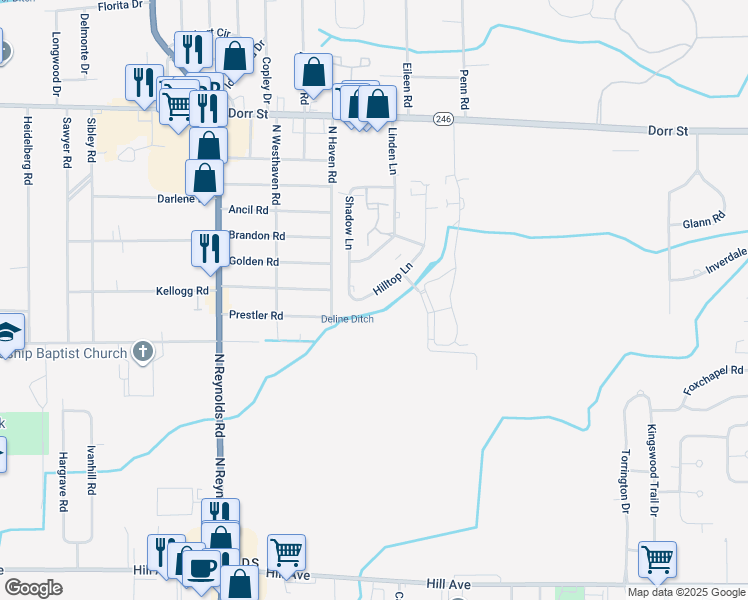
Task: Open the Google logo link
Action: tap(33, 588)
